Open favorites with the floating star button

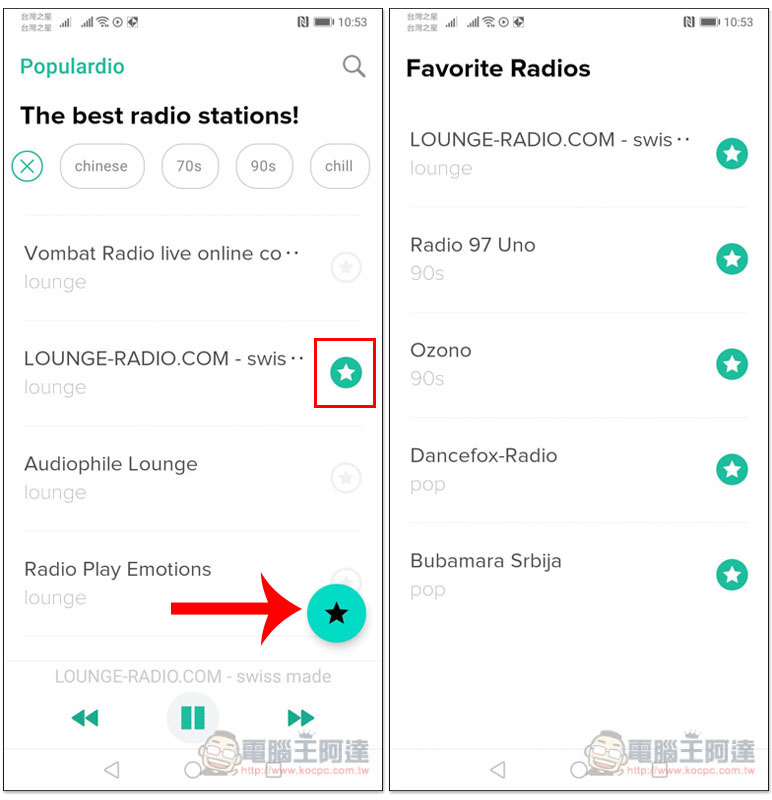click(x=337, y=613)
